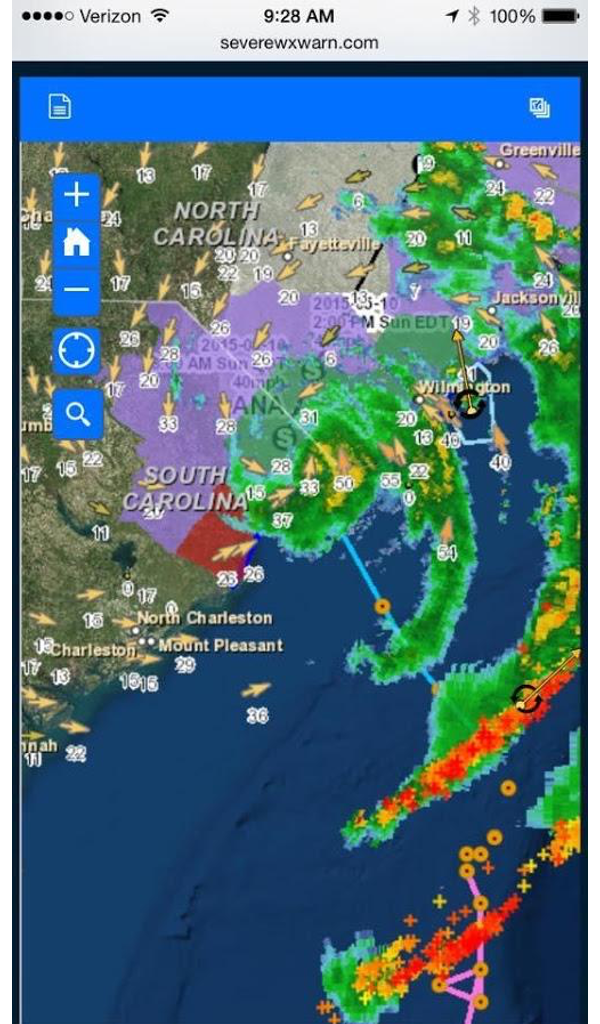600x1024 pixels.
Task: Tap the severewxwarn.com address bar
Action: click(299, 43)
